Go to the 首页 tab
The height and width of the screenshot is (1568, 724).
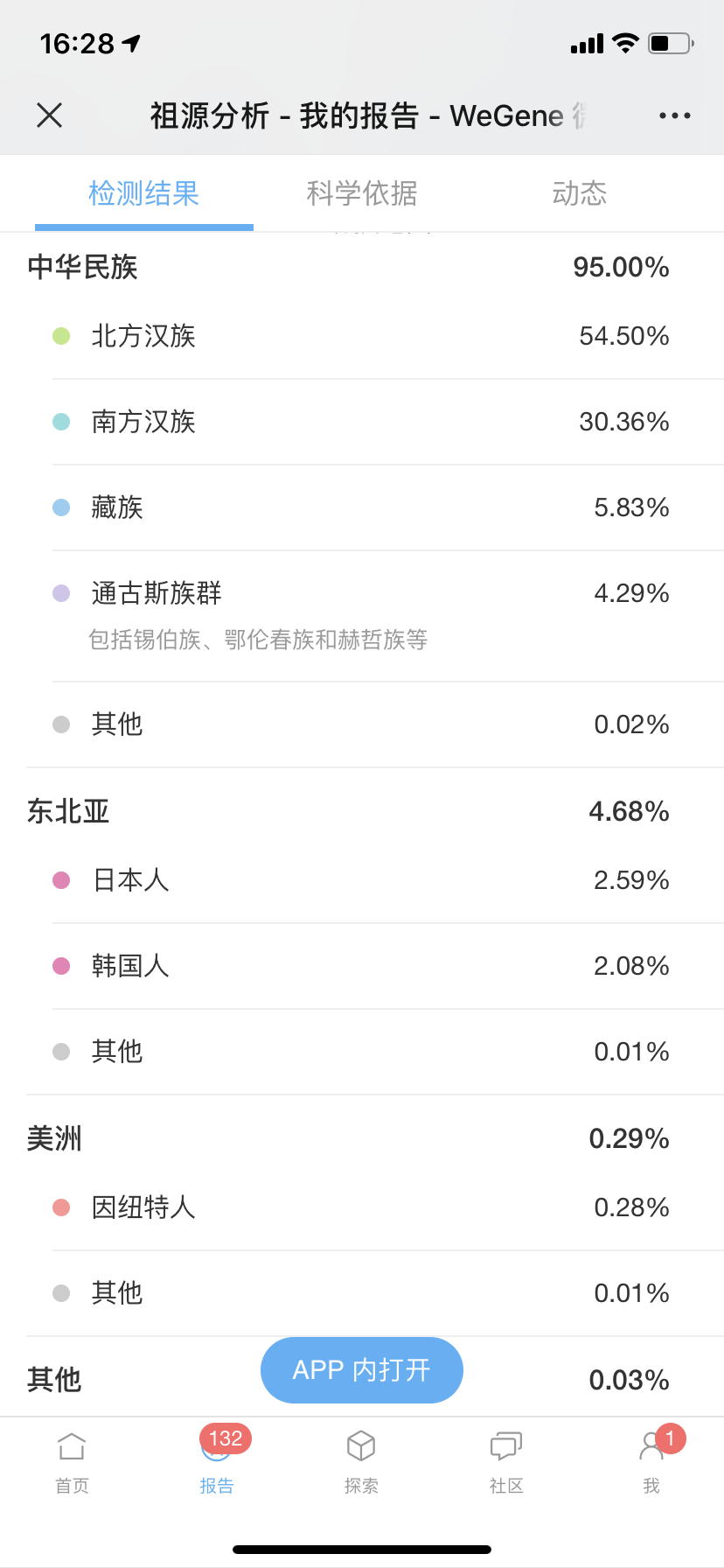click(x=72, y=1463)
